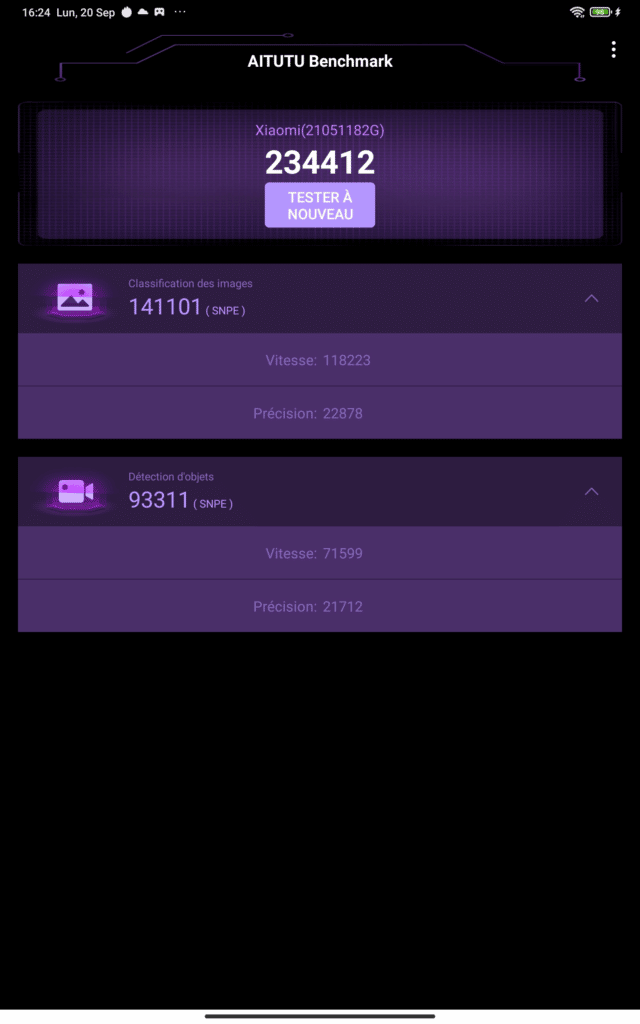Screen dimensions: 640x1024
Task: Open the three-dot overflow menu
Action: click(613, 50)
